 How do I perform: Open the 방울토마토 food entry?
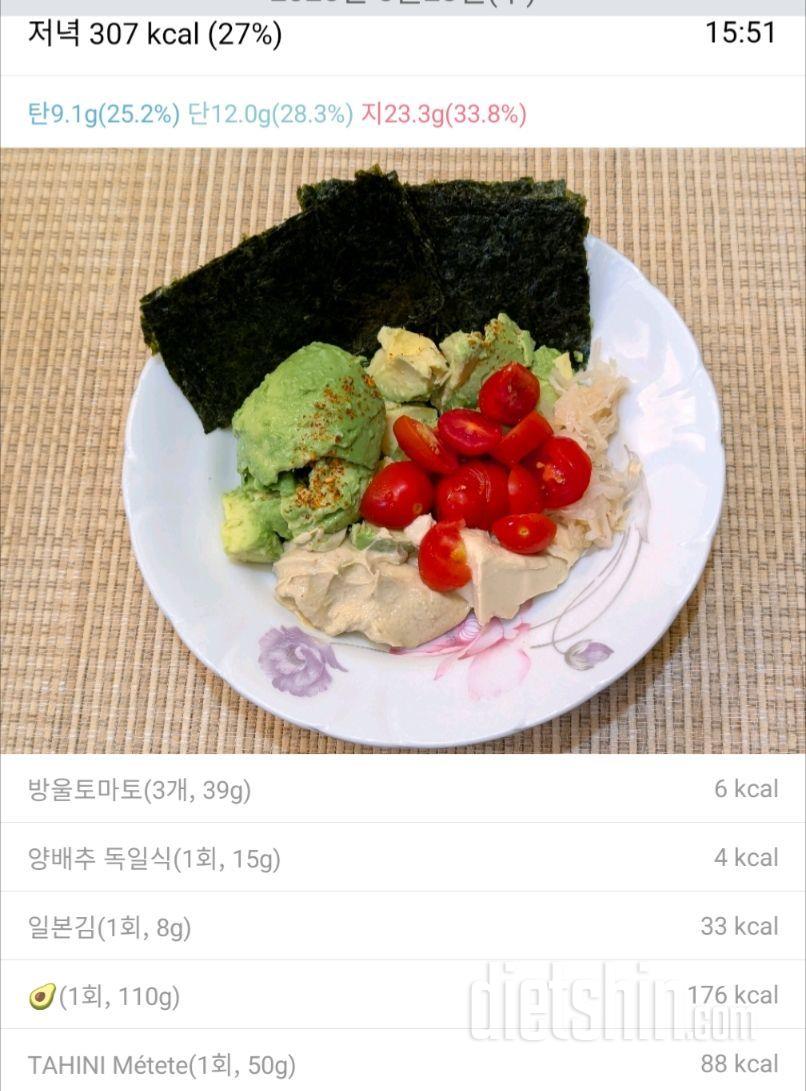tap(140, 790)
